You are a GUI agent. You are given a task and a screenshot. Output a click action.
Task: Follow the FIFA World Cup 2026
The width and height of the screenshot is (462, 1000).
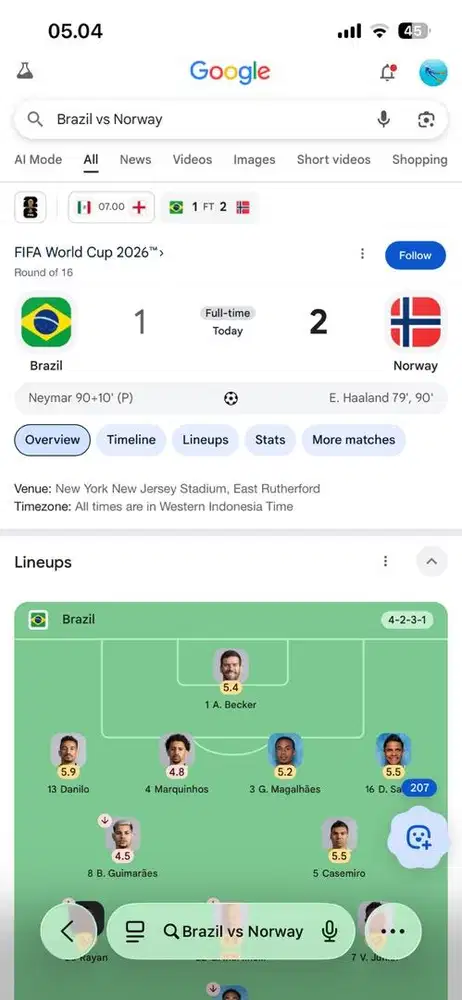(x=415, y=255)
